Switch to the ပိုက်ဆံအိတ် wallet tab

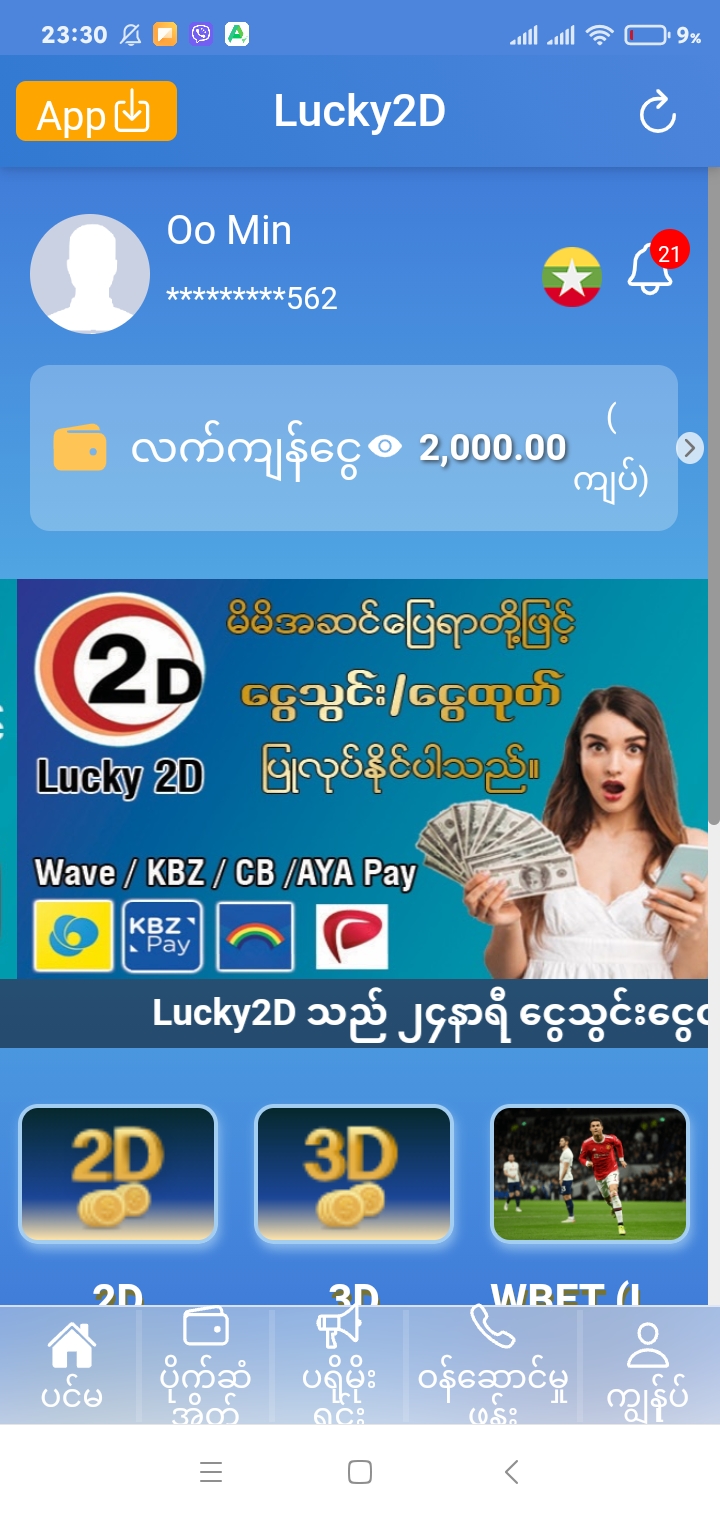pyautogui.click(x=206, y=1365)
